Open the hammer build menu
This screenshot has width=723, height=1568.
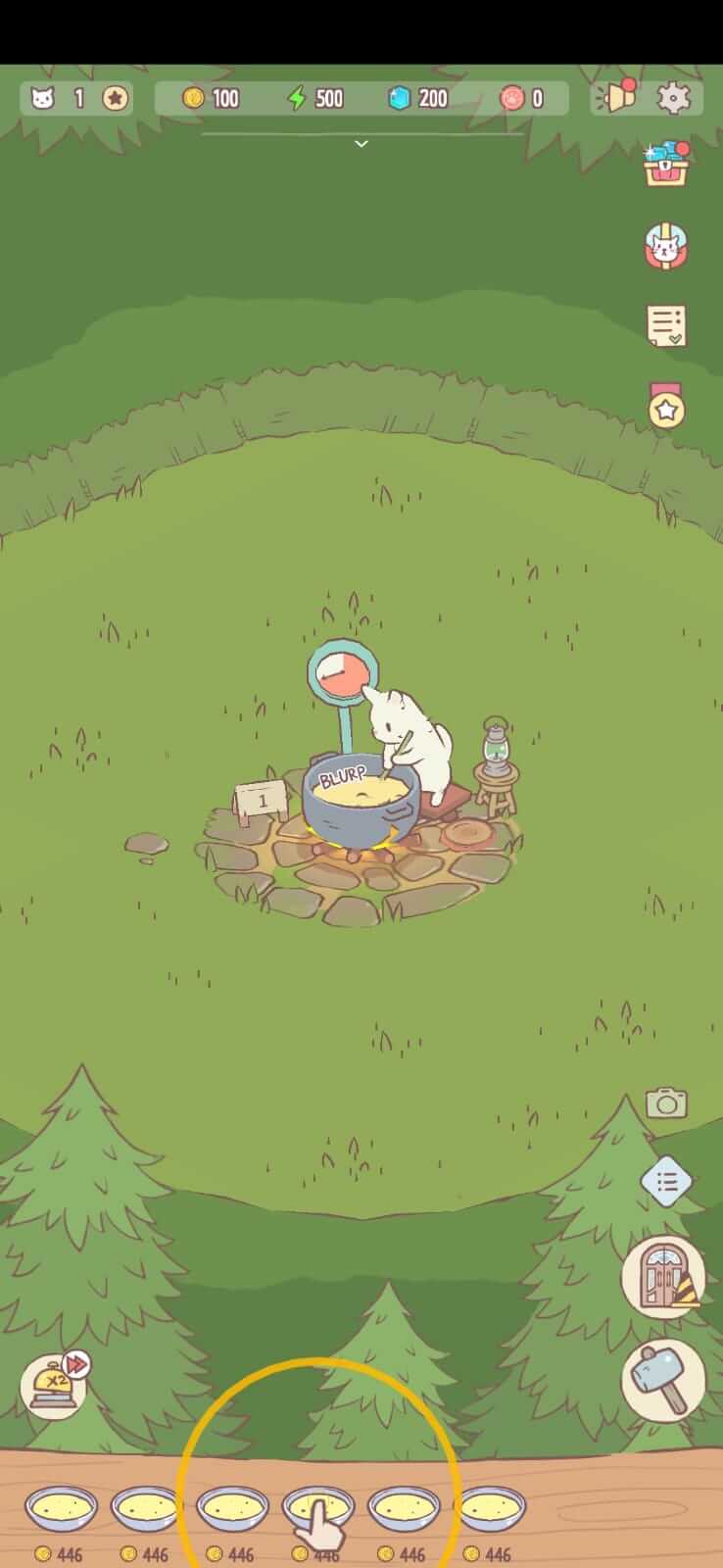[663, 1380]
